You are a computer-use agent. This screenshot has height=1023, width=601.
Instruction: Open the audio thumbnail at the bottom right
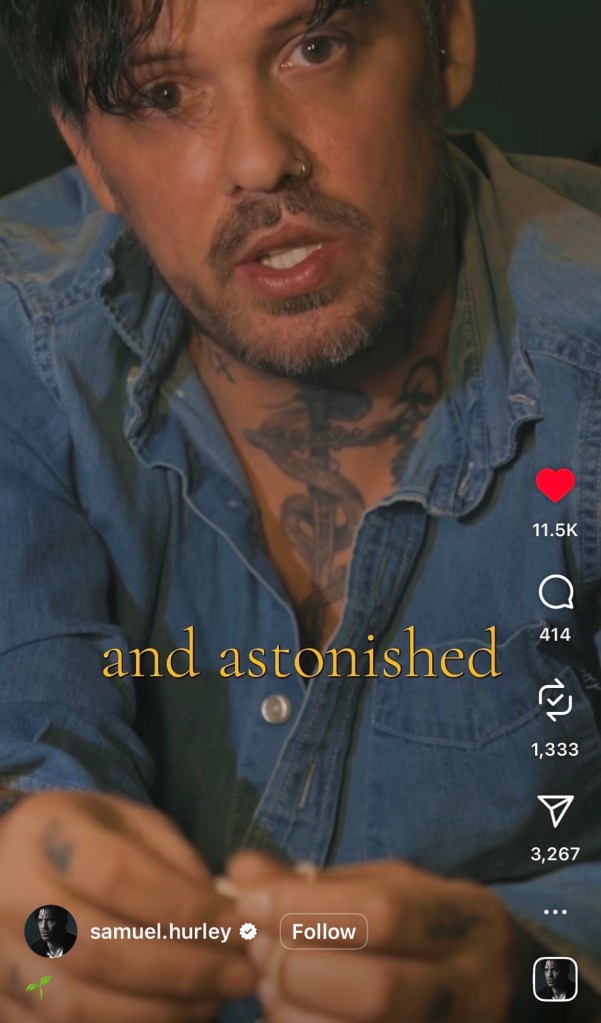click(x=555, y=979)
